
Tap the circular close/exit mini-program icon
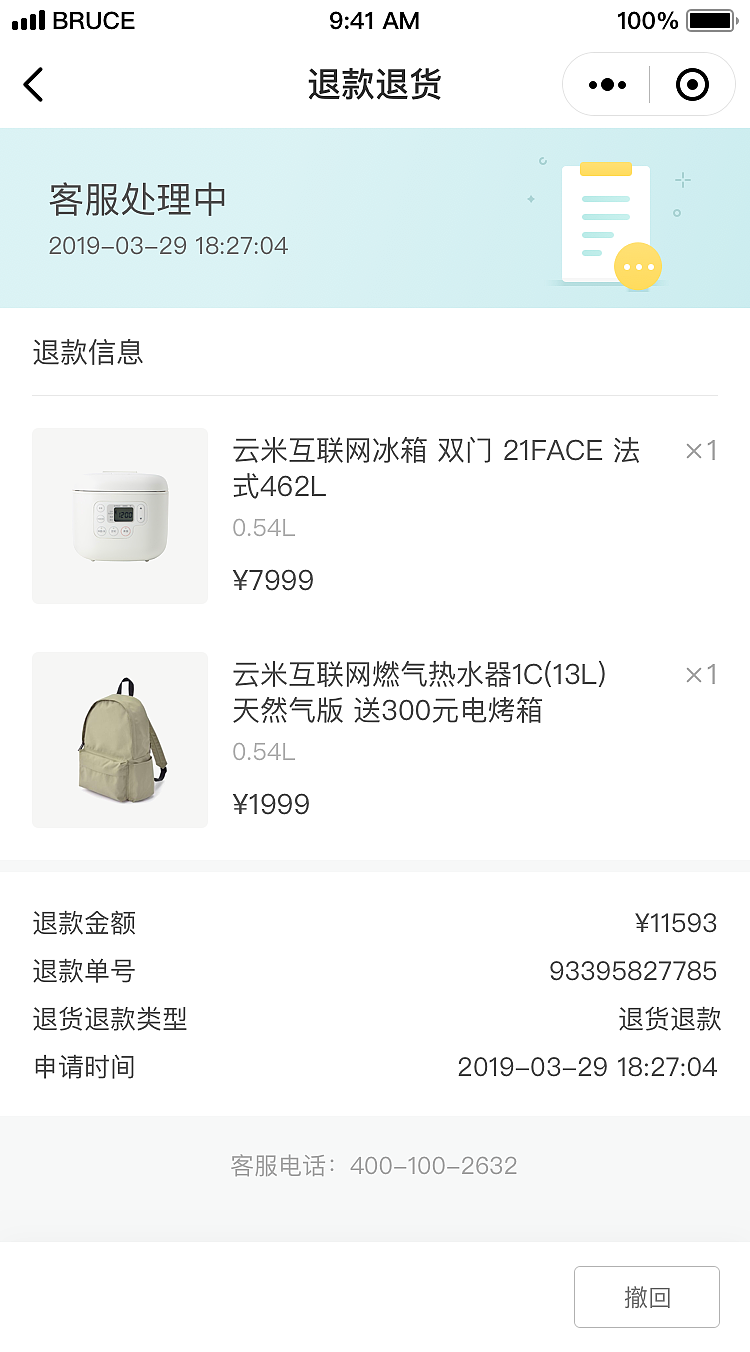(x=691, y=84)
